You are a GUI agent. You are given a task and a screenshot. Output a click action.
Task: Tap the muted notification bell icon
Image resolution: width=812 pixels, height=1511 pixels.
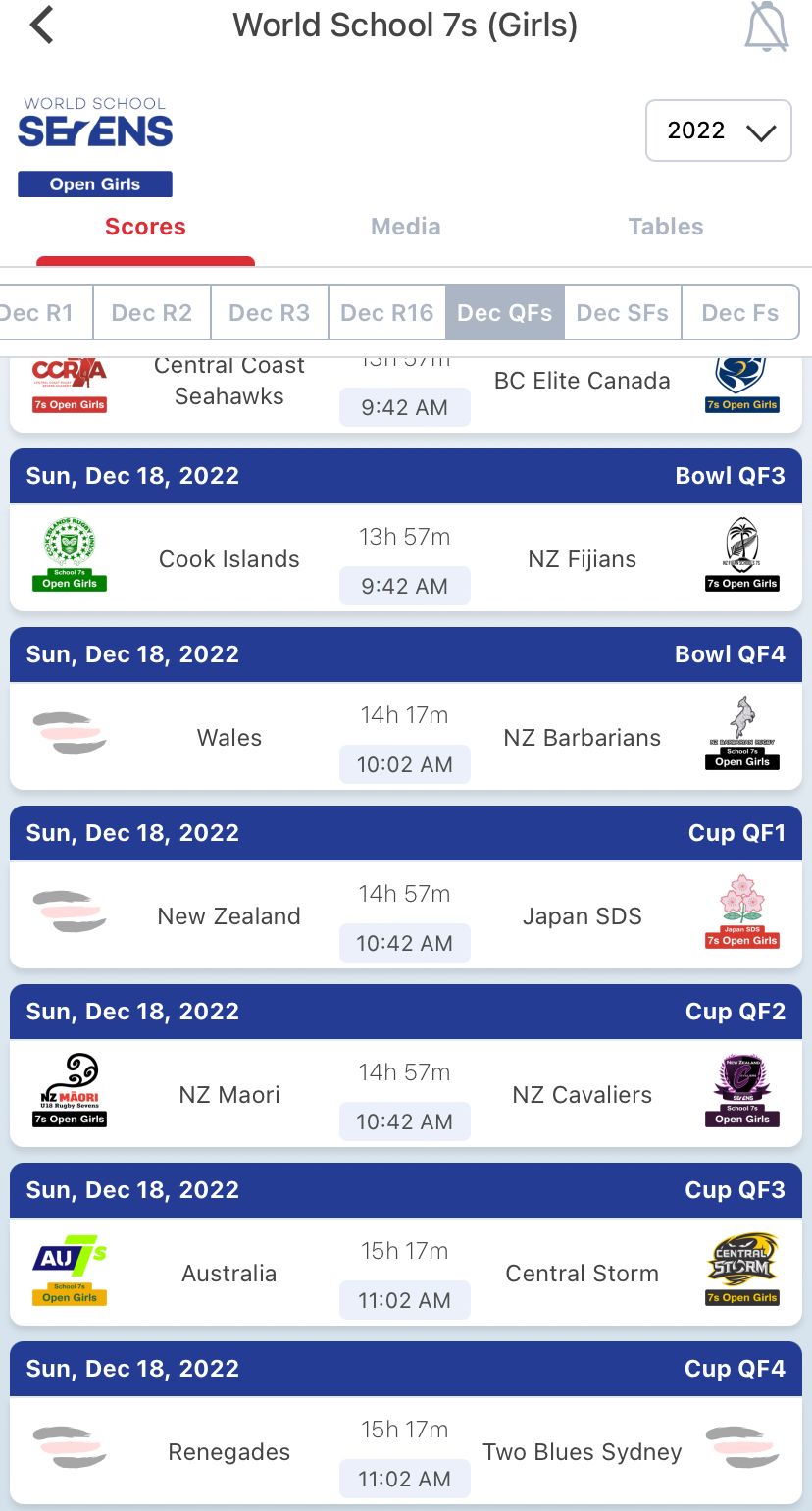766,27
